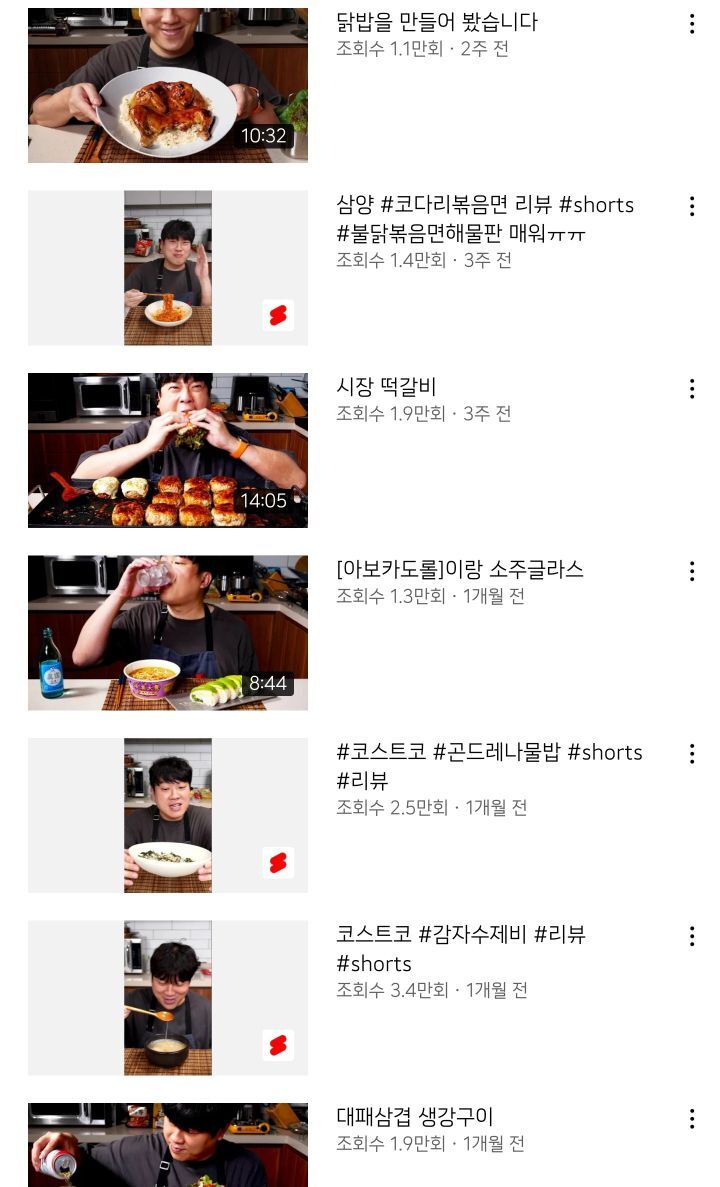
Task: Open more options for 닭밥을 만들어 봤습니다
Action: [691, 24]
